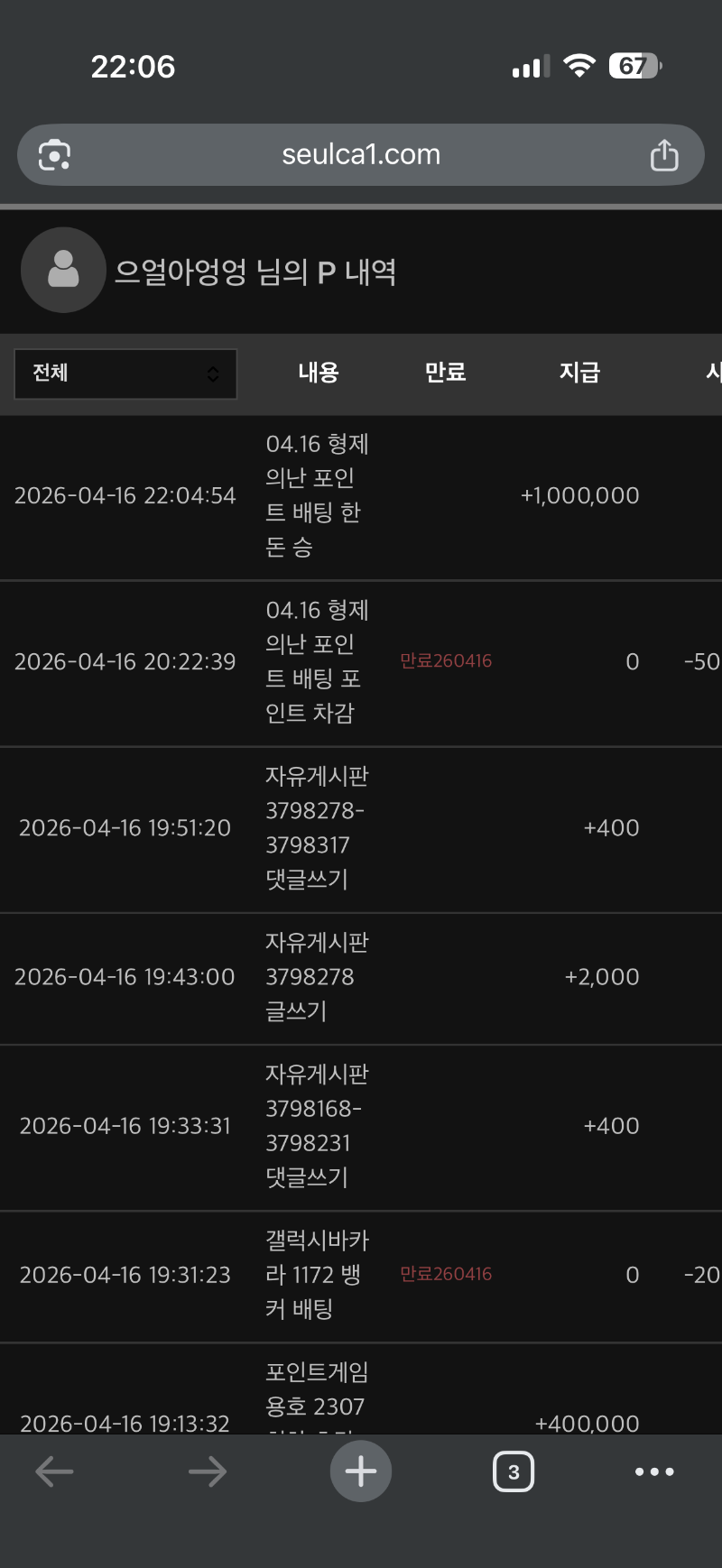This screenshot has height=1568, width=722.
Task: Open a new browser tab
Action: pyautogui.click(x=361, y=1471)
